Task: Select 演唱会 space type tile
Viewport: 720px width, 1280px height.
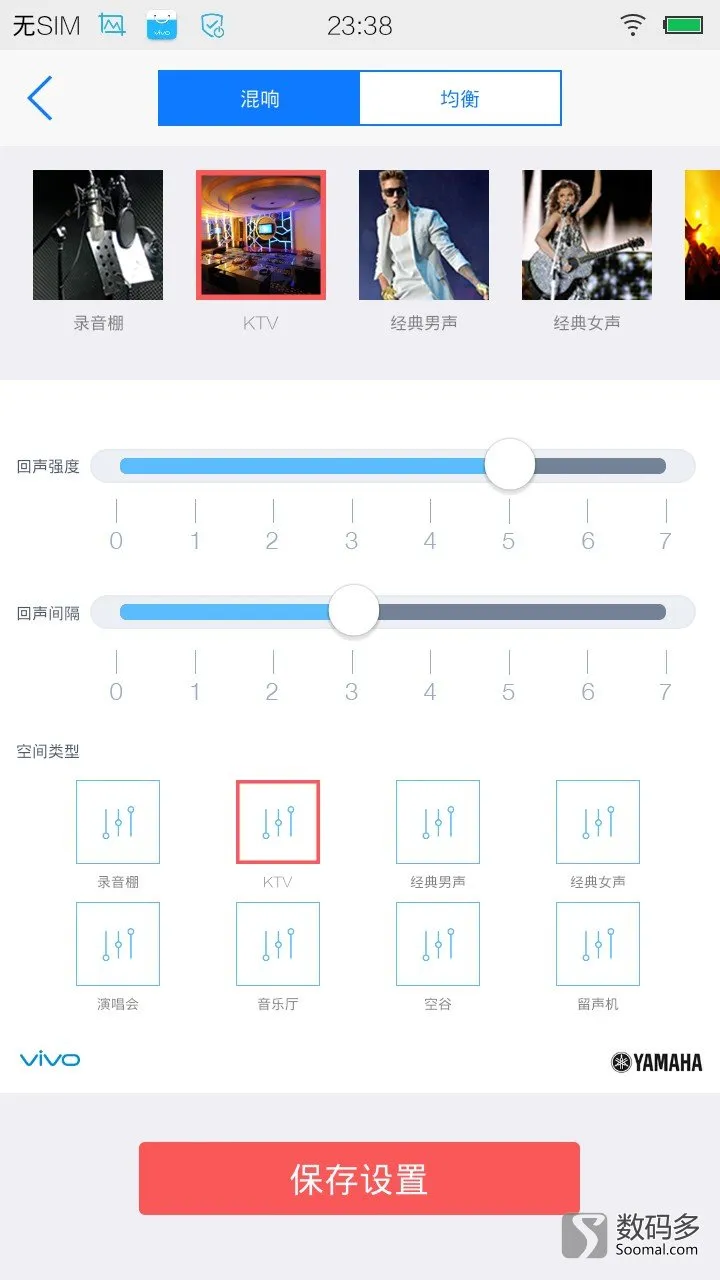Action: 118,944
